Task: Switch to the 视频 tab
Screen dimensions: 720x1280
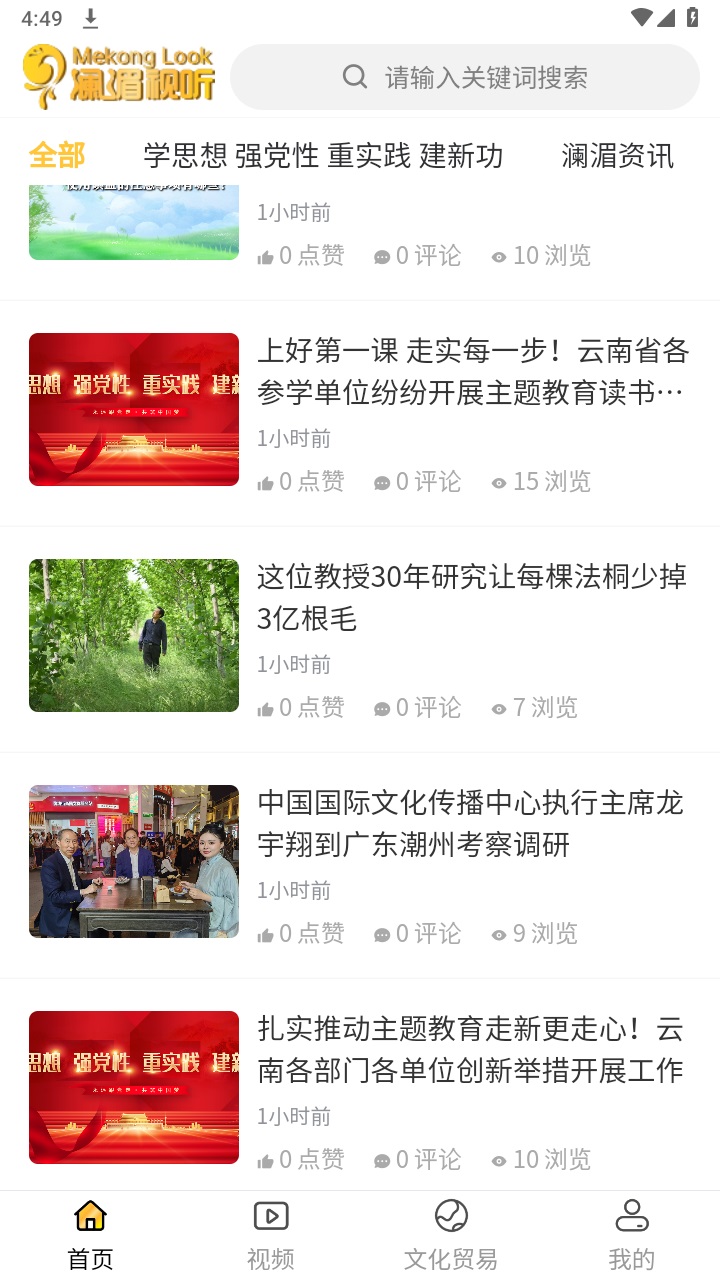Action: [x=271, y=1236]
